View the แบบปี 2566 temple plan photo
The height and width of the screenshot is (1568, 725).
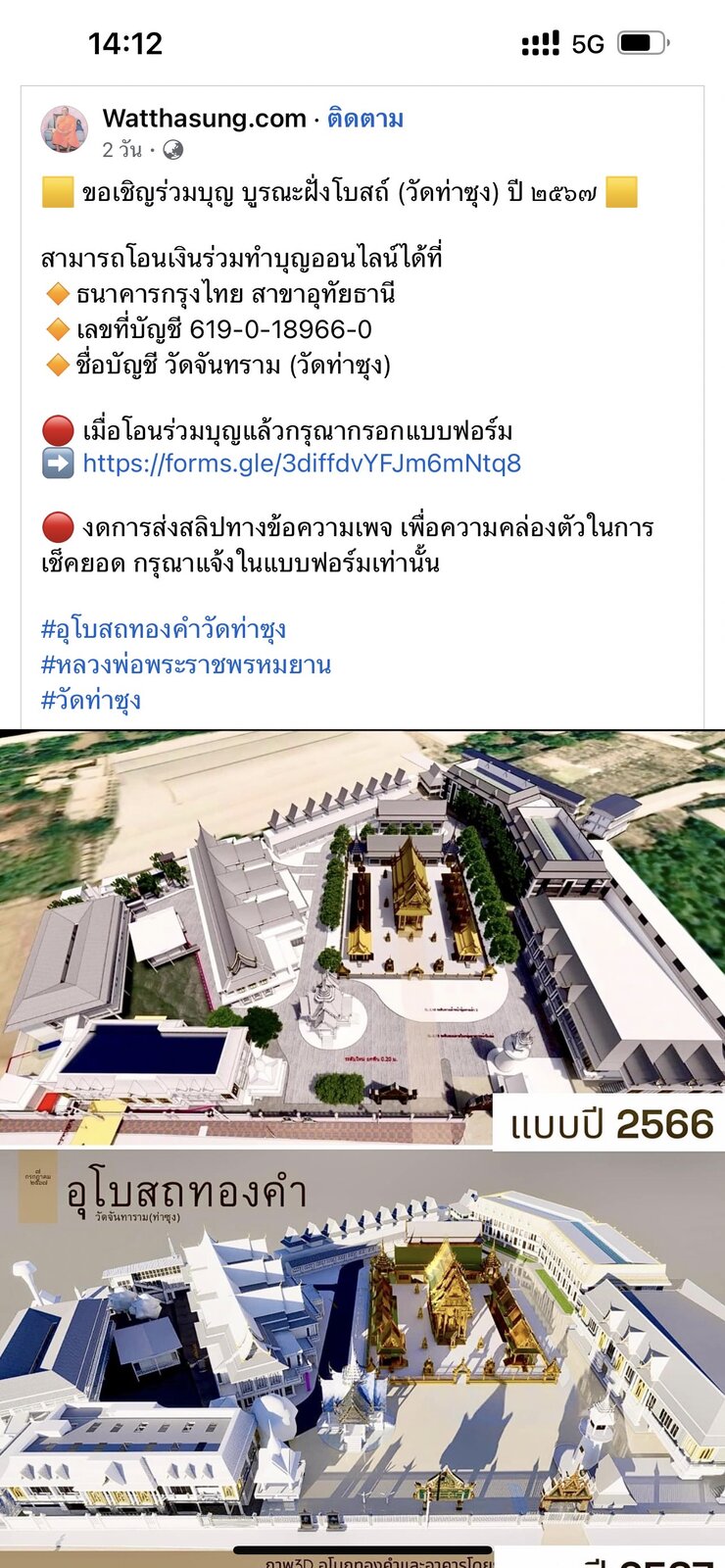tap(362, 938)
